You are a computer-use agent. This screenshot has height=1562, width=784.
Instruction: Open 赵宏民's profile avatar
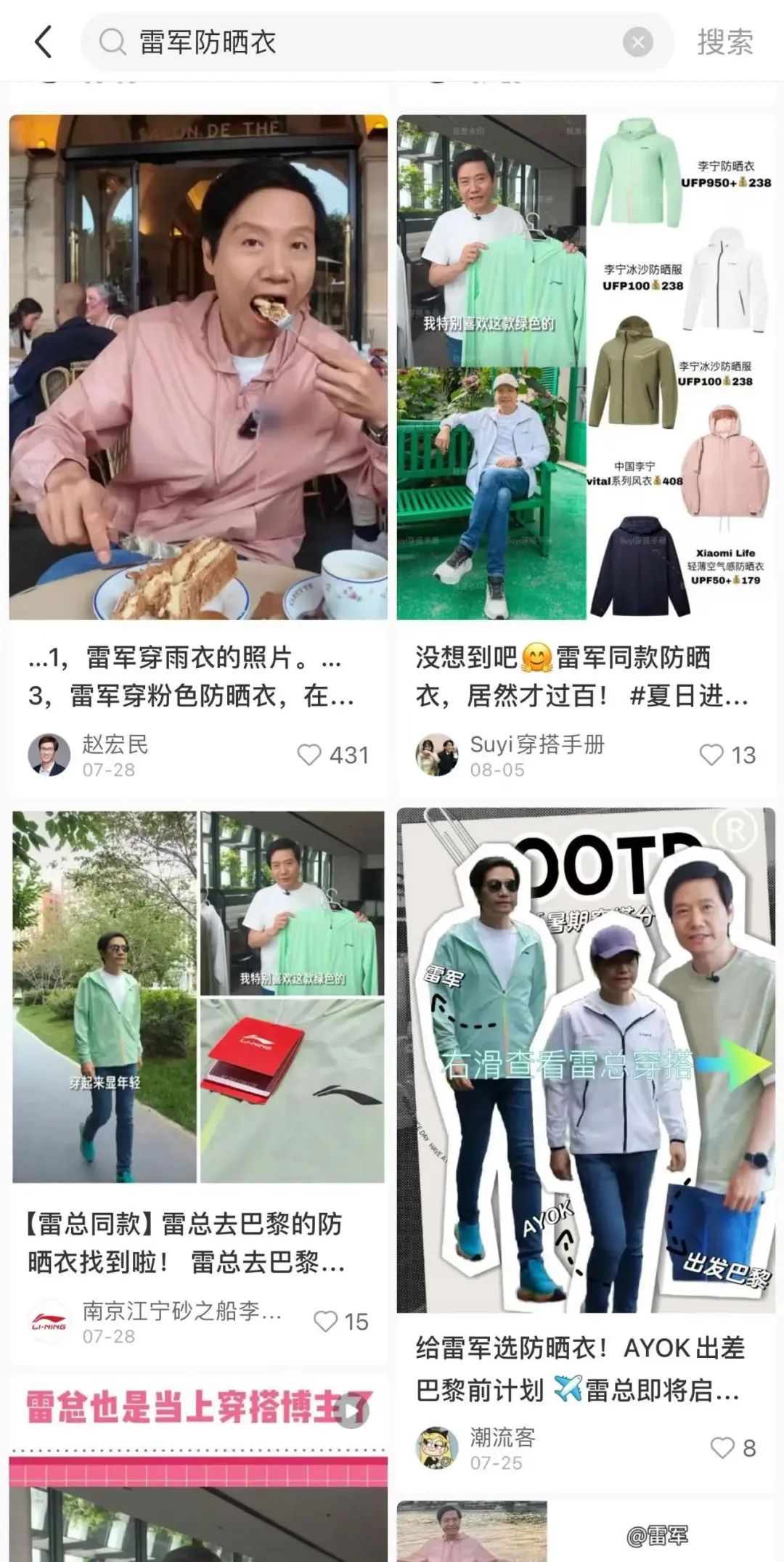click(49, 755)
